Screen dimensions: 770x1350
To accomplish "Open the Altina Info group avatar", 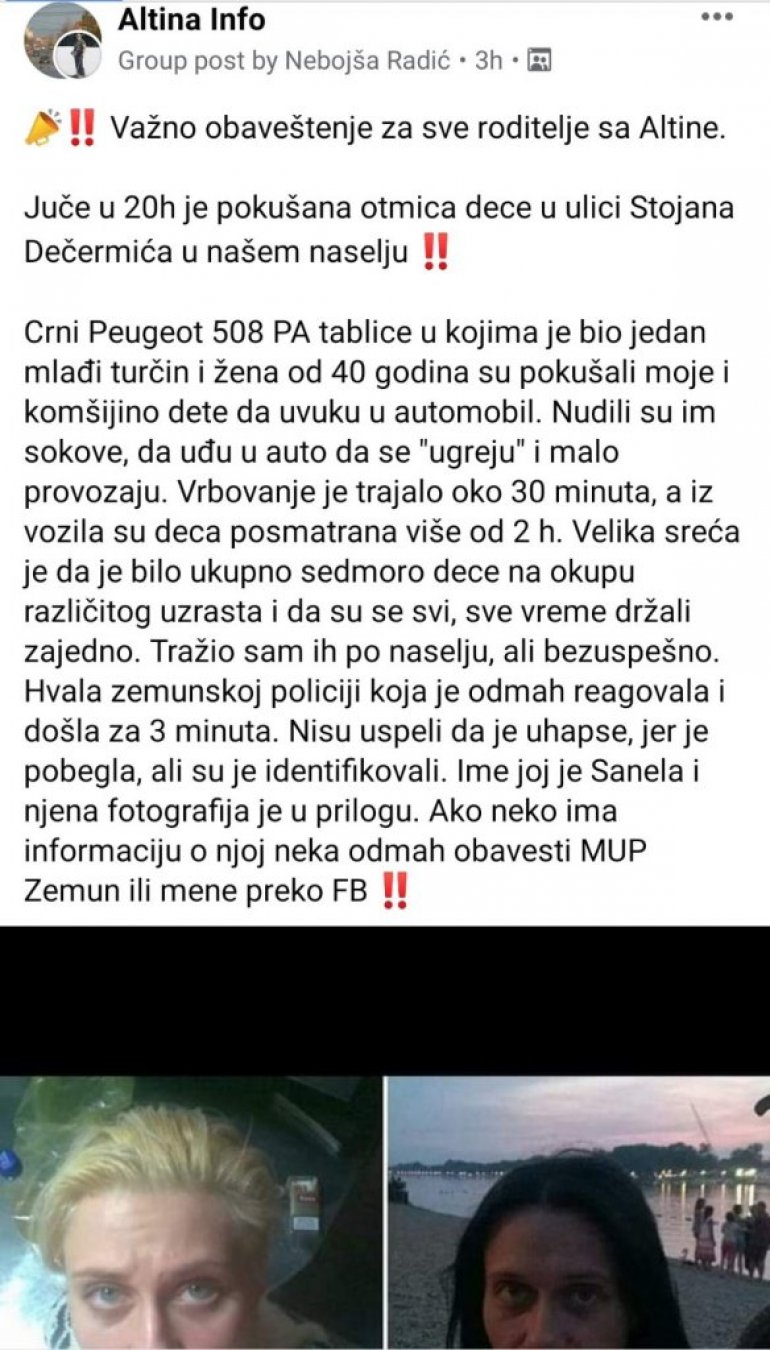I will [62, 40].
